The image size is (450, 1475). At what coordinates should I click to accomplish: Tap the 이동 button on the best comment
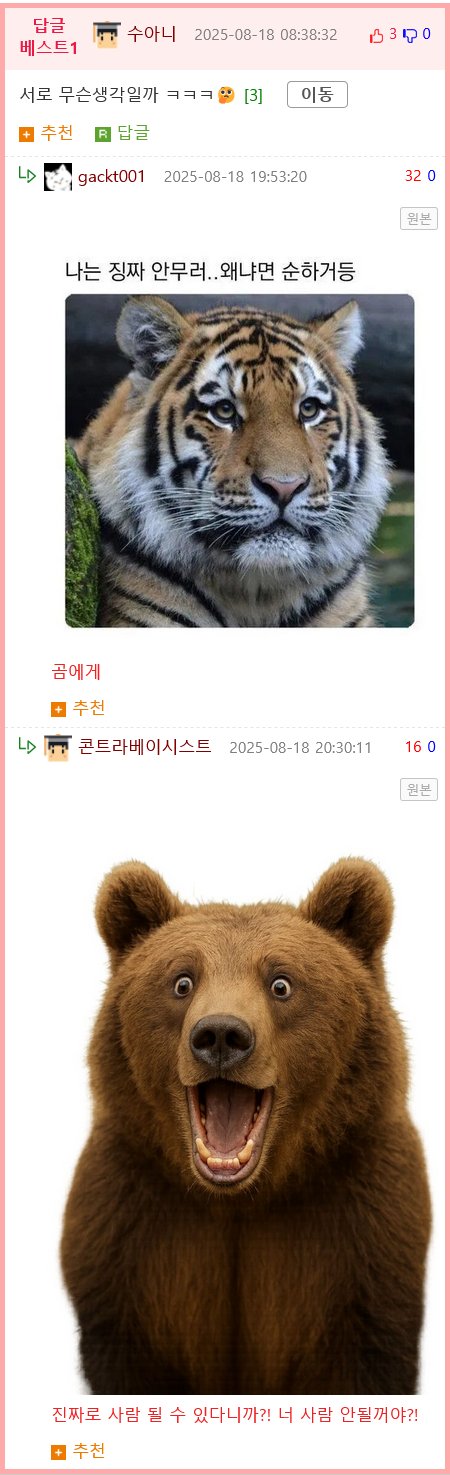[317, 95]
